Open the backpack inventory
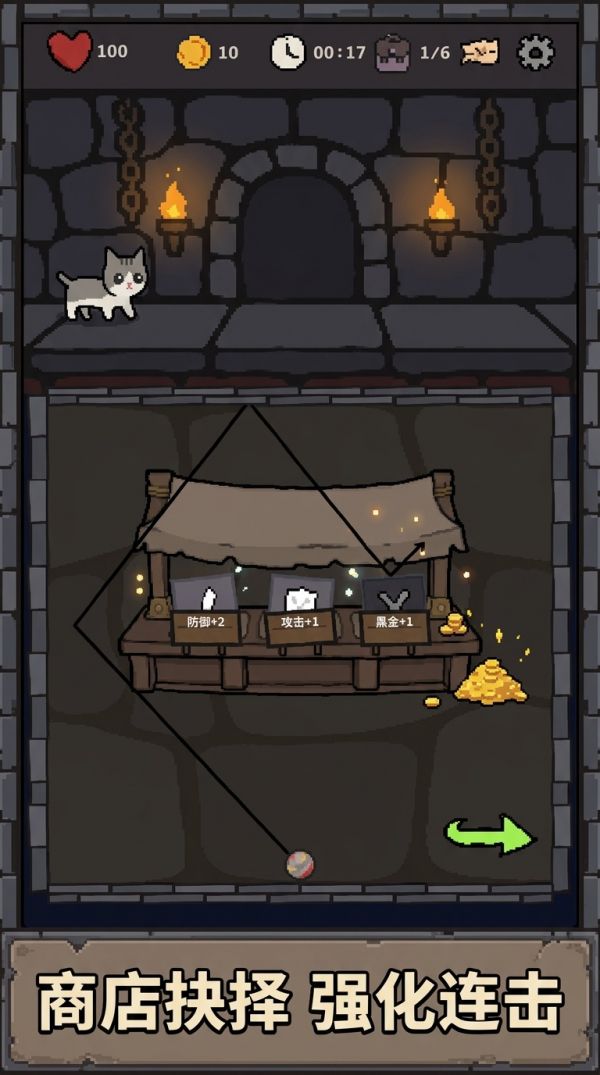600x1075 pixels. coord(392,53)
